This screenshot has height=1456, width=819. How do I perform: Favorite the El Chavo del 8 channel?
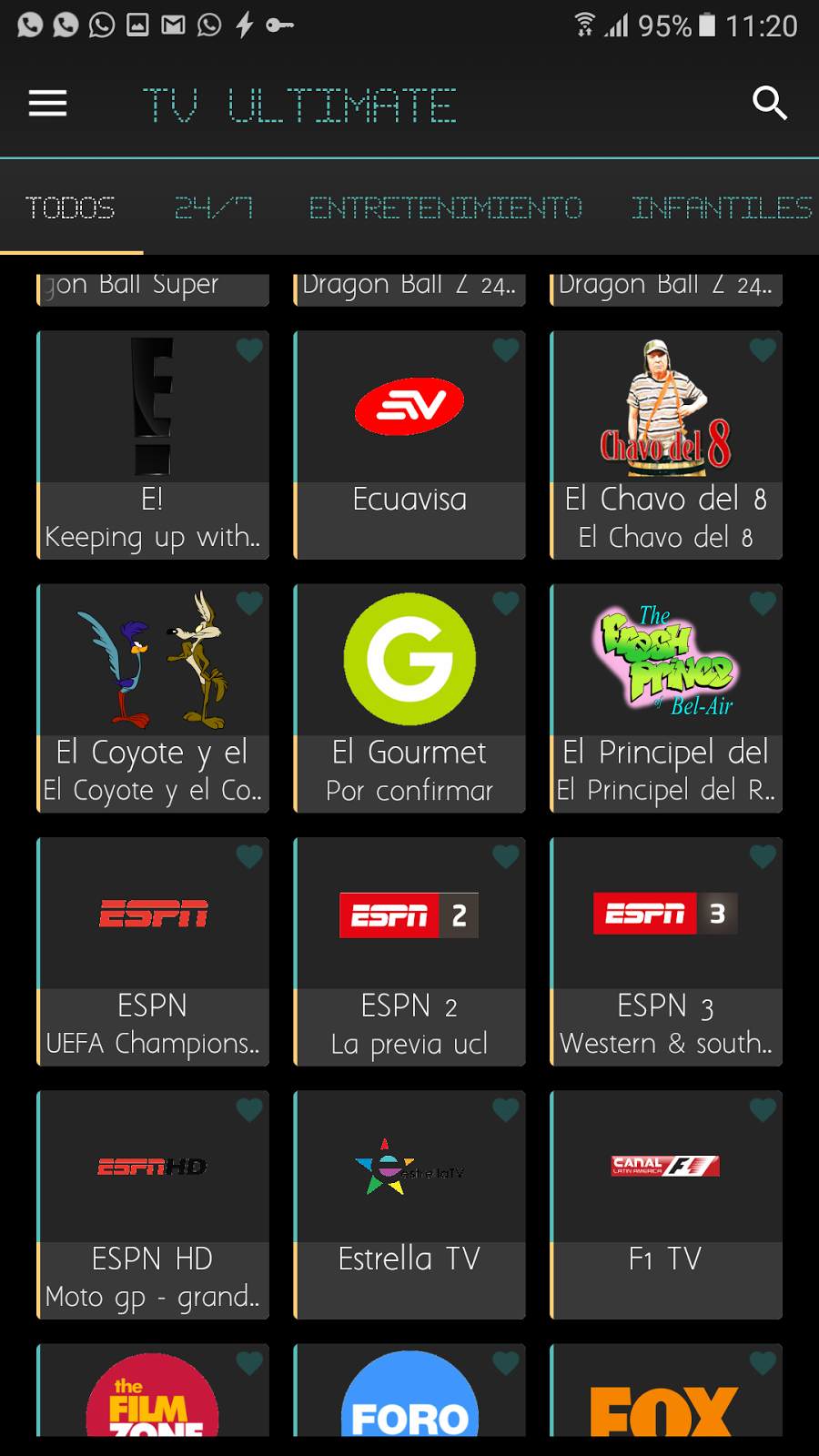click(763, 350)
